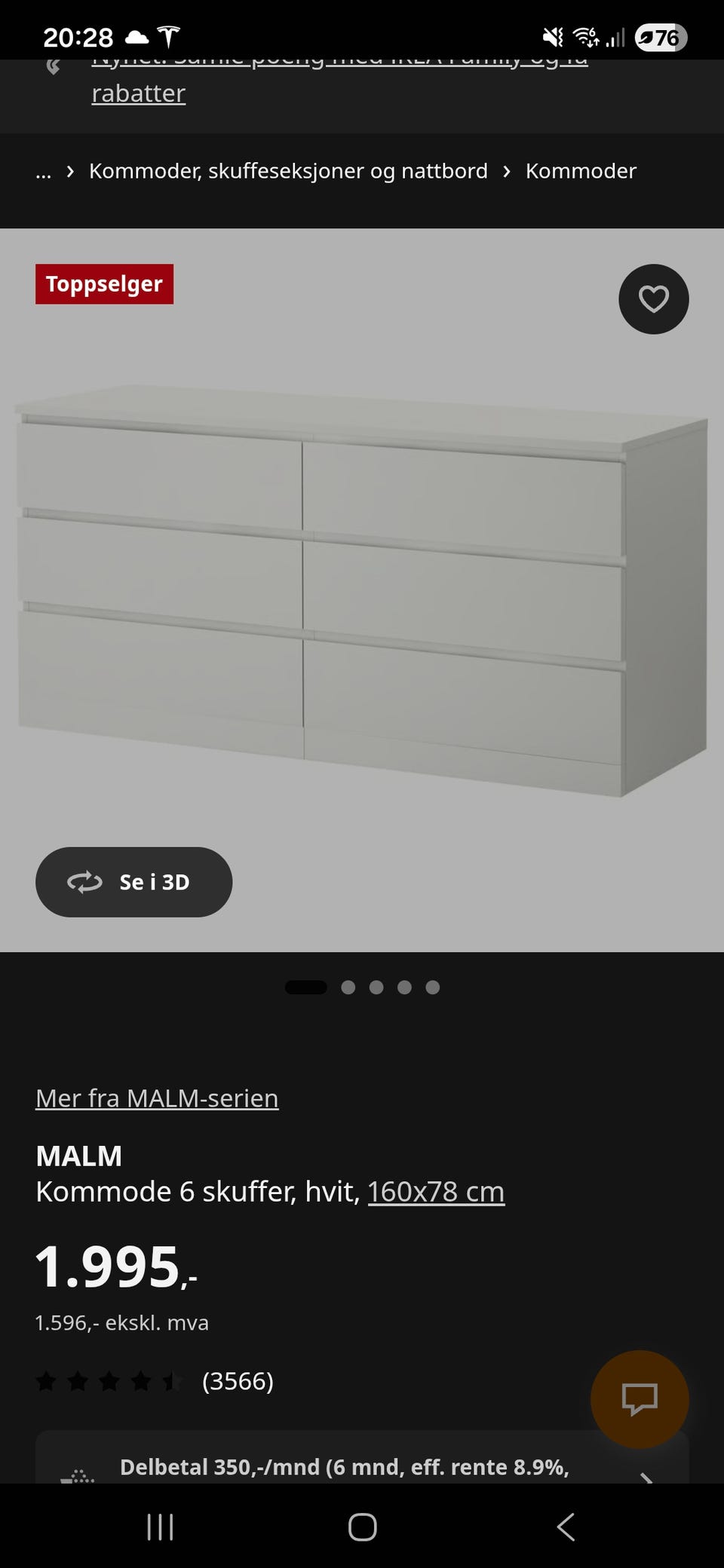The width and height of the screenshot is (724, 1568).
Task: Go to the phone's home screen
Action: pos(362,1527)
